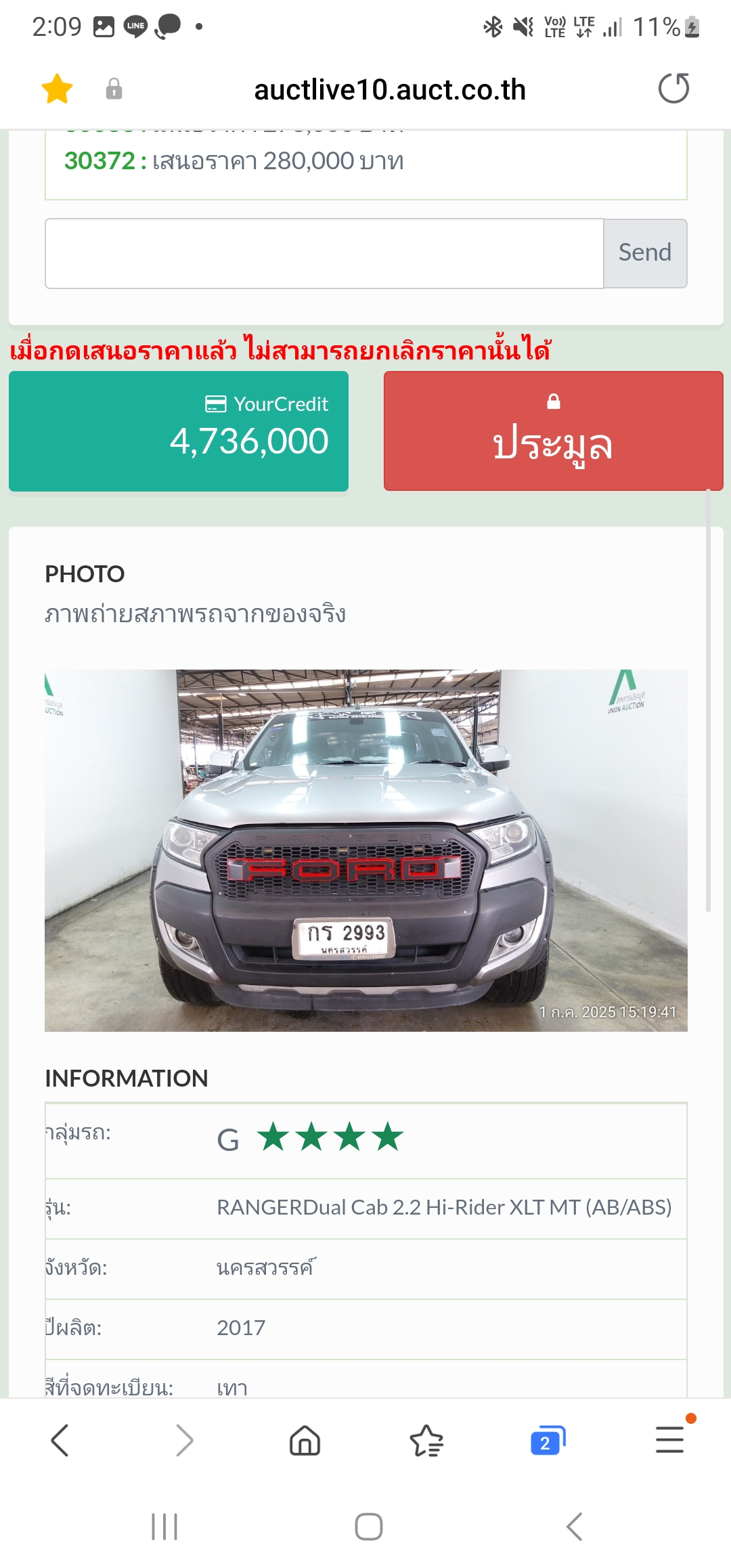The image size is (731, 1568).
Task: Focus the bid message text field
Action: point(324,253)
